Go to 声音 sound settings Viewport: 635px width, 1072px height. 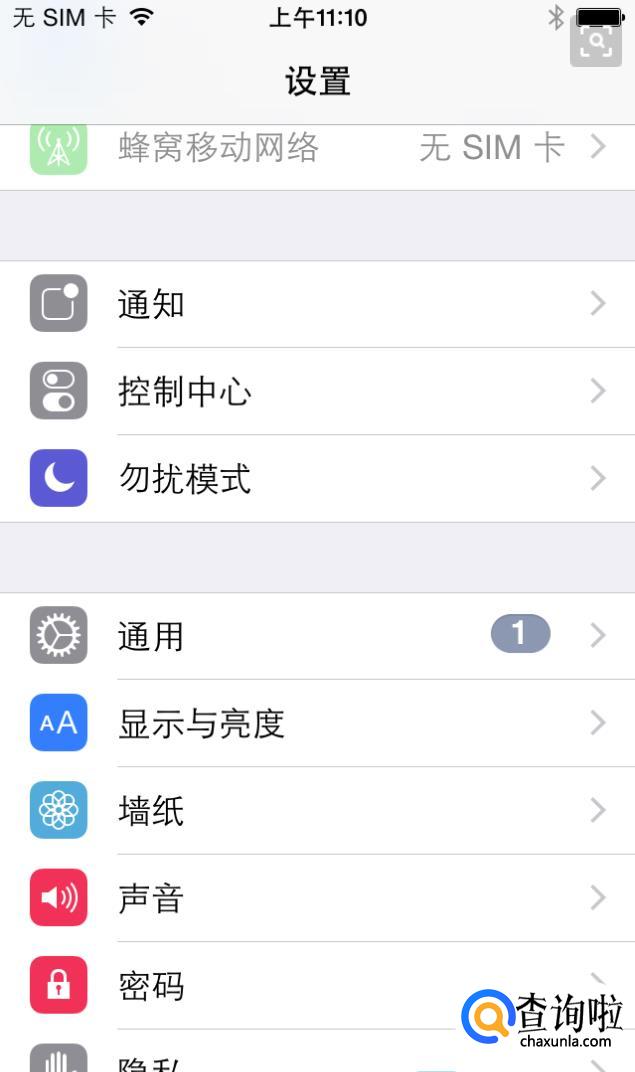(152, 898)
